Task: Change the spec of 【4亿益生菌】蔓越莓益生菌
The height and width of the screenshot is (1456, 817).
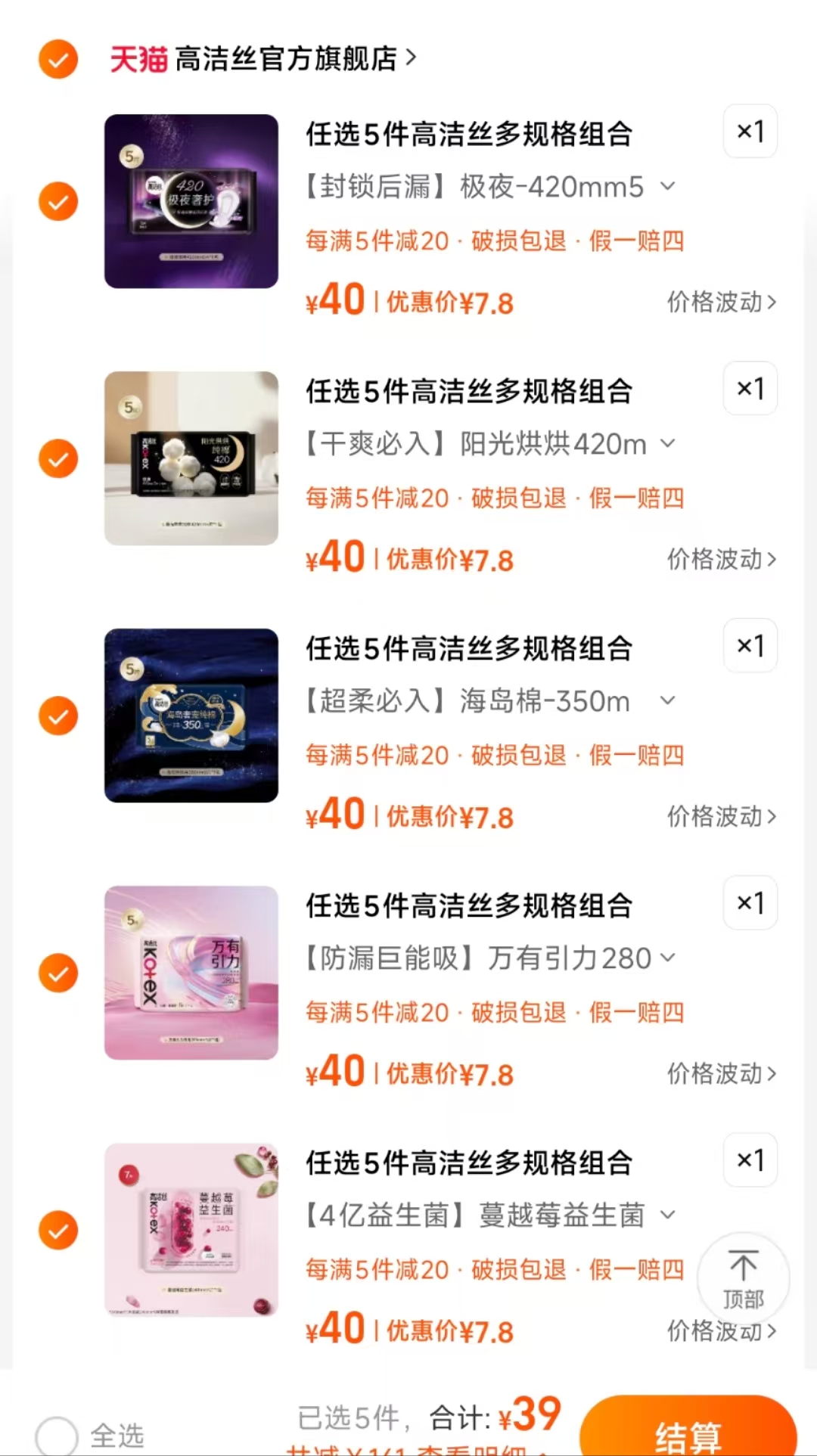Action: (489, 1215)
